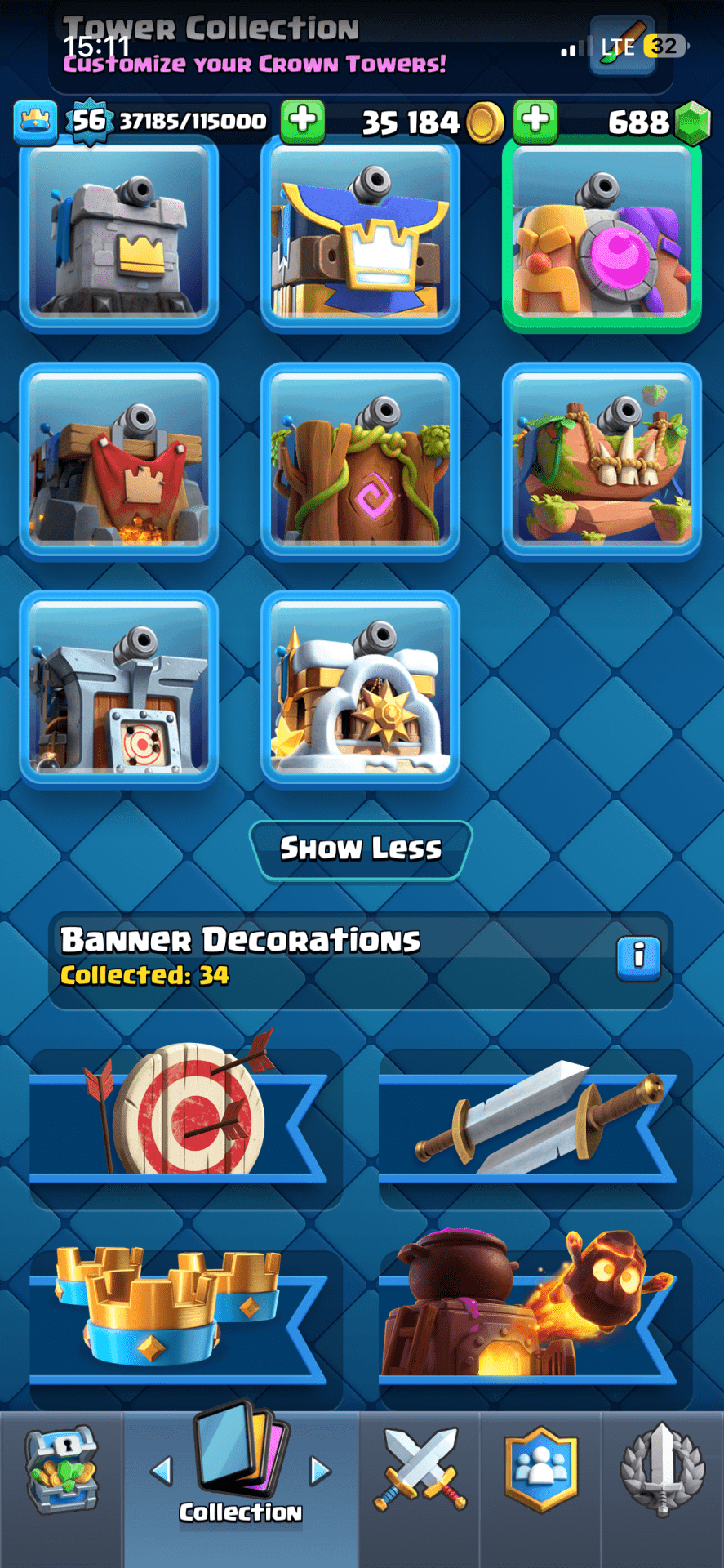Add experience with the plus beside 37185/115000
The width and height of the screenshot is (724, 1568).
tap(303, 121)
